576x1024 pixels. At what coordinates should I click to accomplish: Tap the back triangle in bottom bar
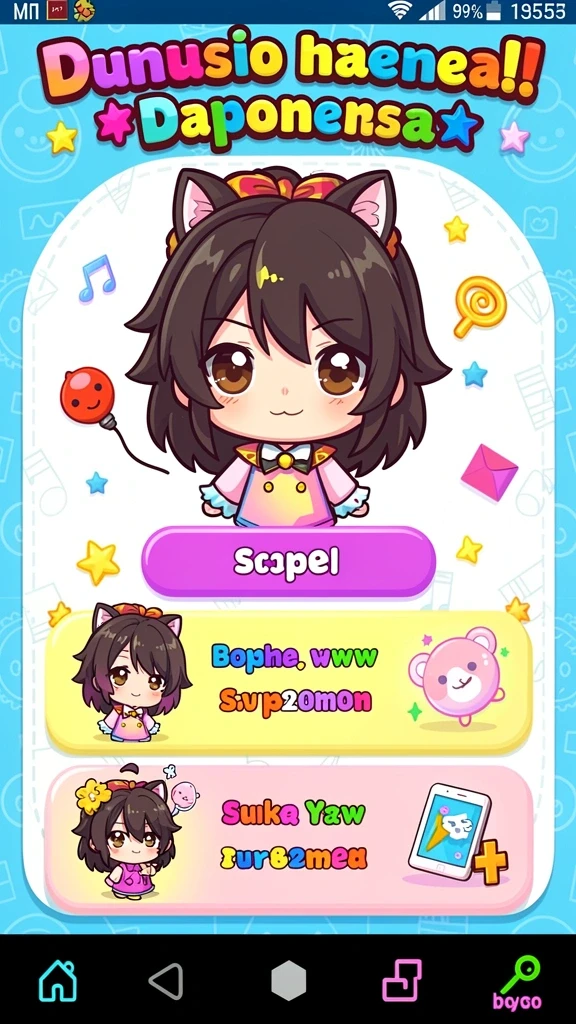click(x=165, y=980)
